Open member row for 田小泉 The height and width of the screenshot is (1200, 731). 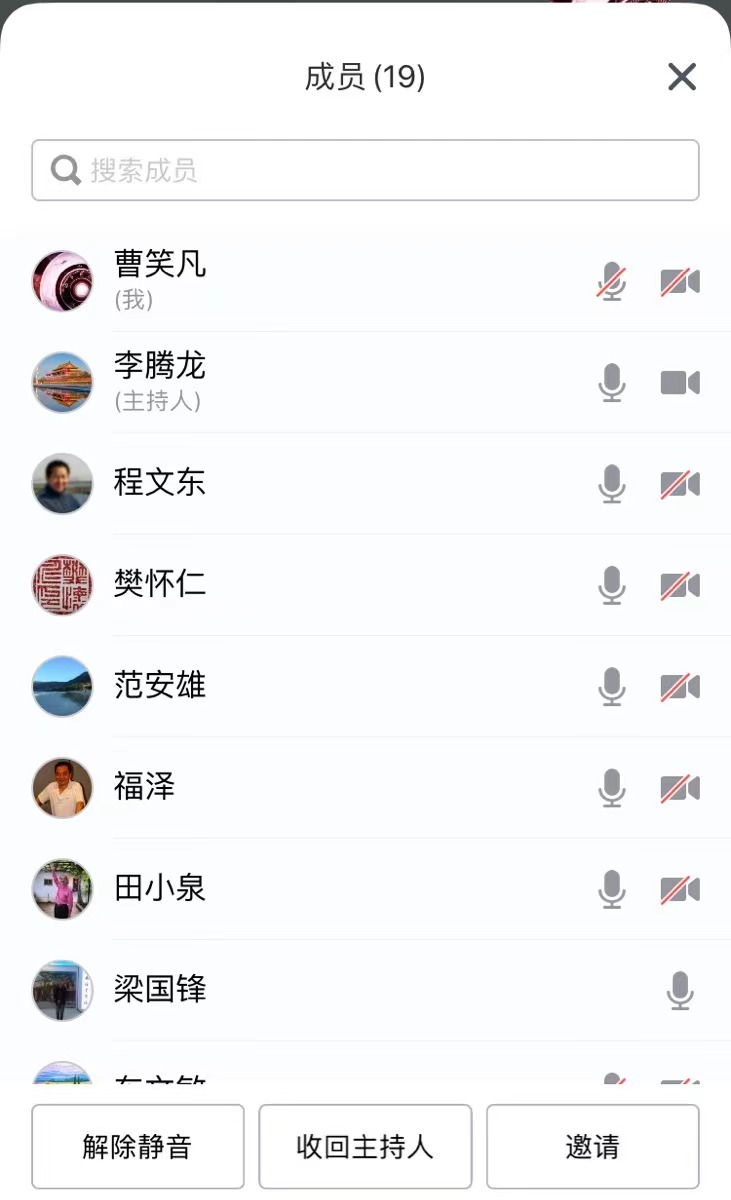(365, 889)
